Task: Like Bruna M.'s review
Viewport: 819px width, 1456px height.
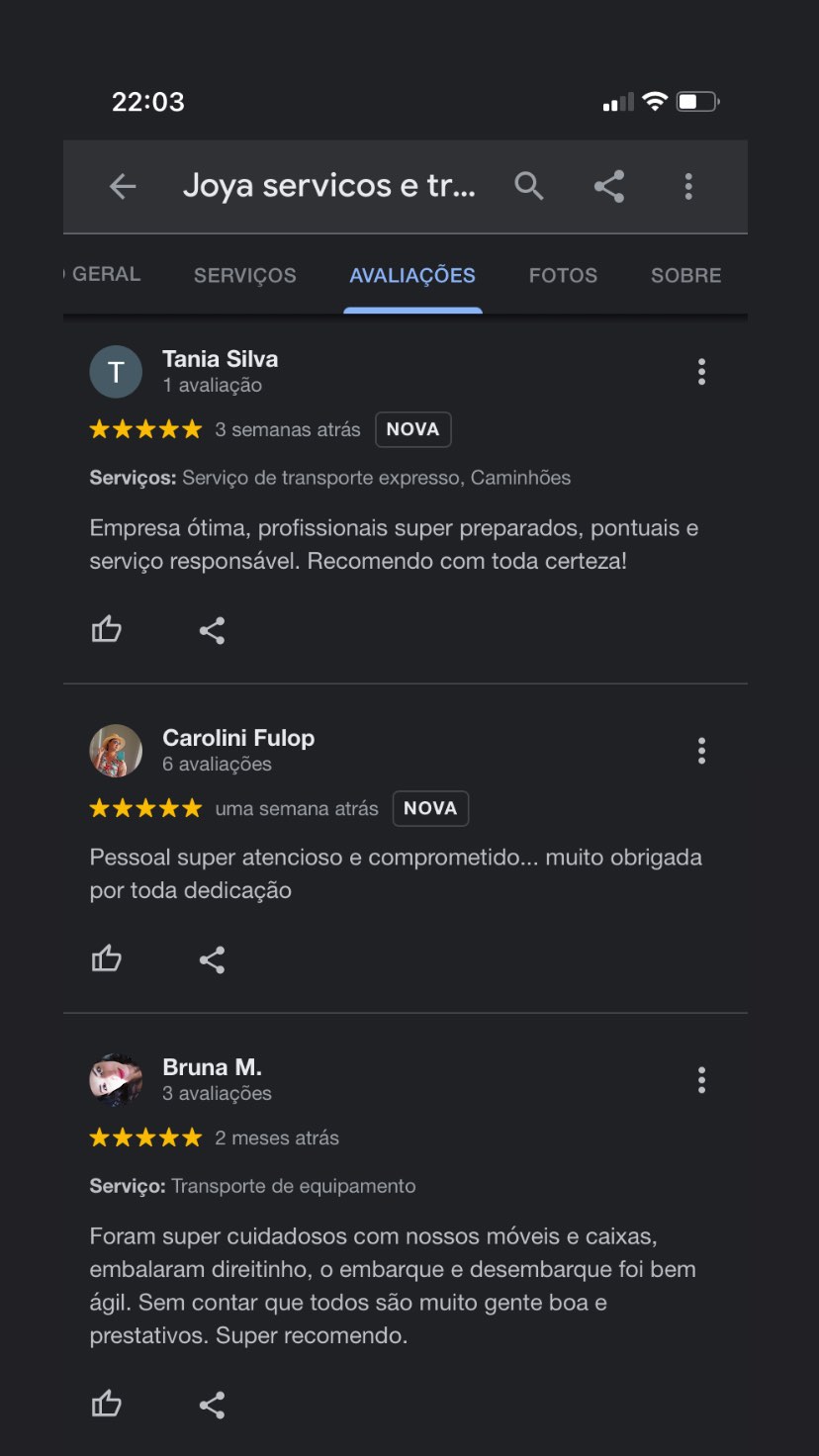Action: tap(106, 1403)
